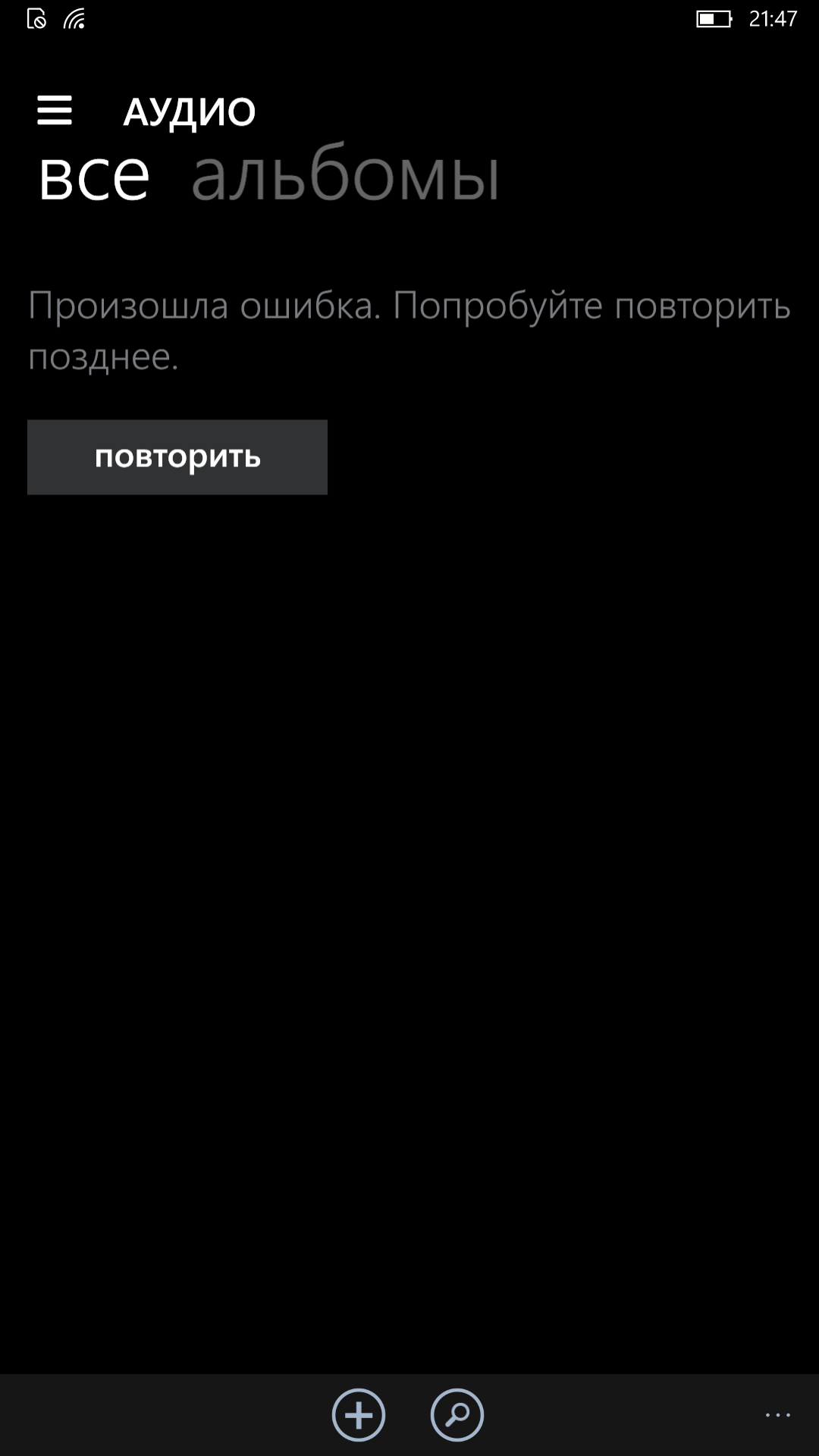Open the hamburger drawer menu
This screenshot has width=819, height=1456.
(x=55, y=111)
